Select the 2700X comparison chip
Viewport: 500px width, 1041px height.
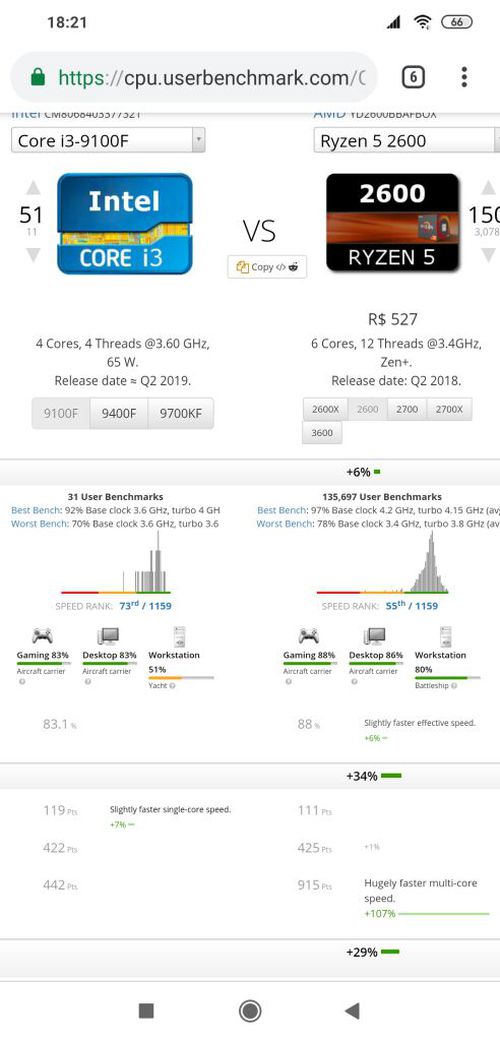[449, 409]
